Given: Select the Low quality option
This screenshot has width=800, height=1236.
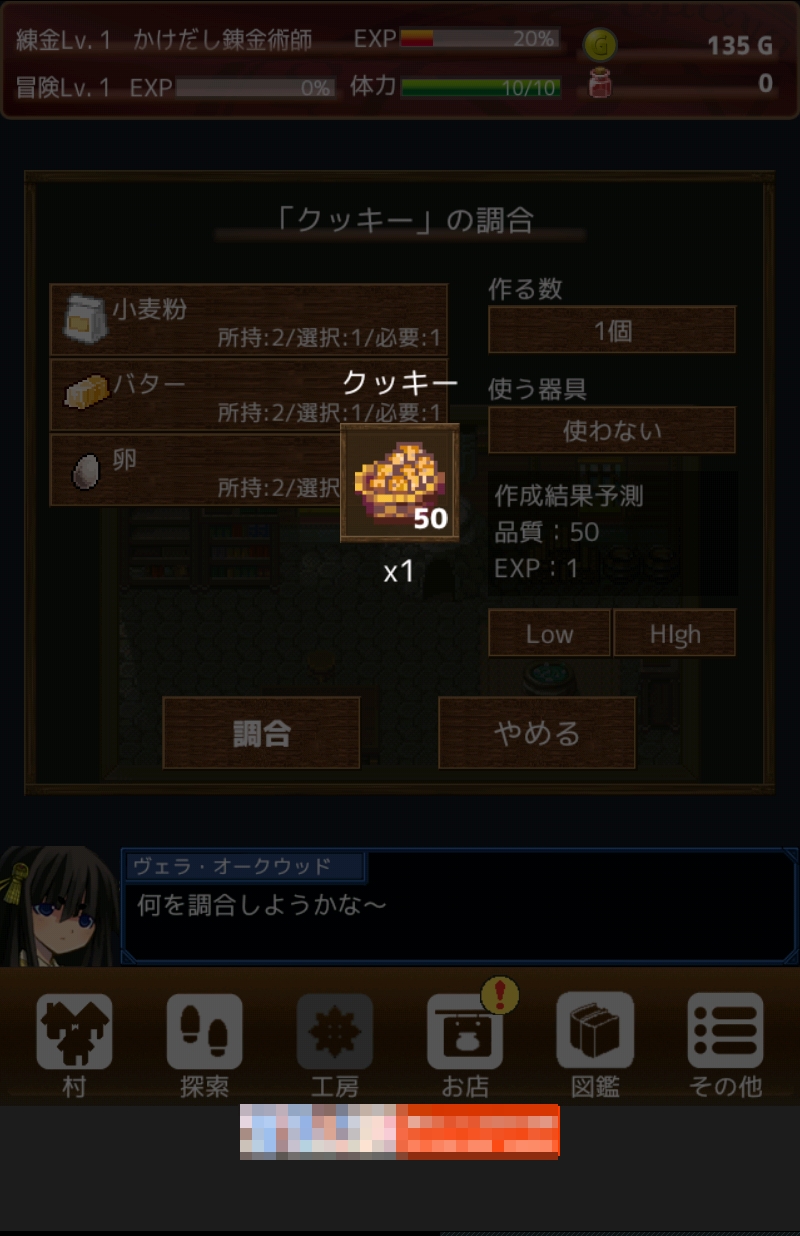Looking at the screenshot, I should click(x=549, y=634).
